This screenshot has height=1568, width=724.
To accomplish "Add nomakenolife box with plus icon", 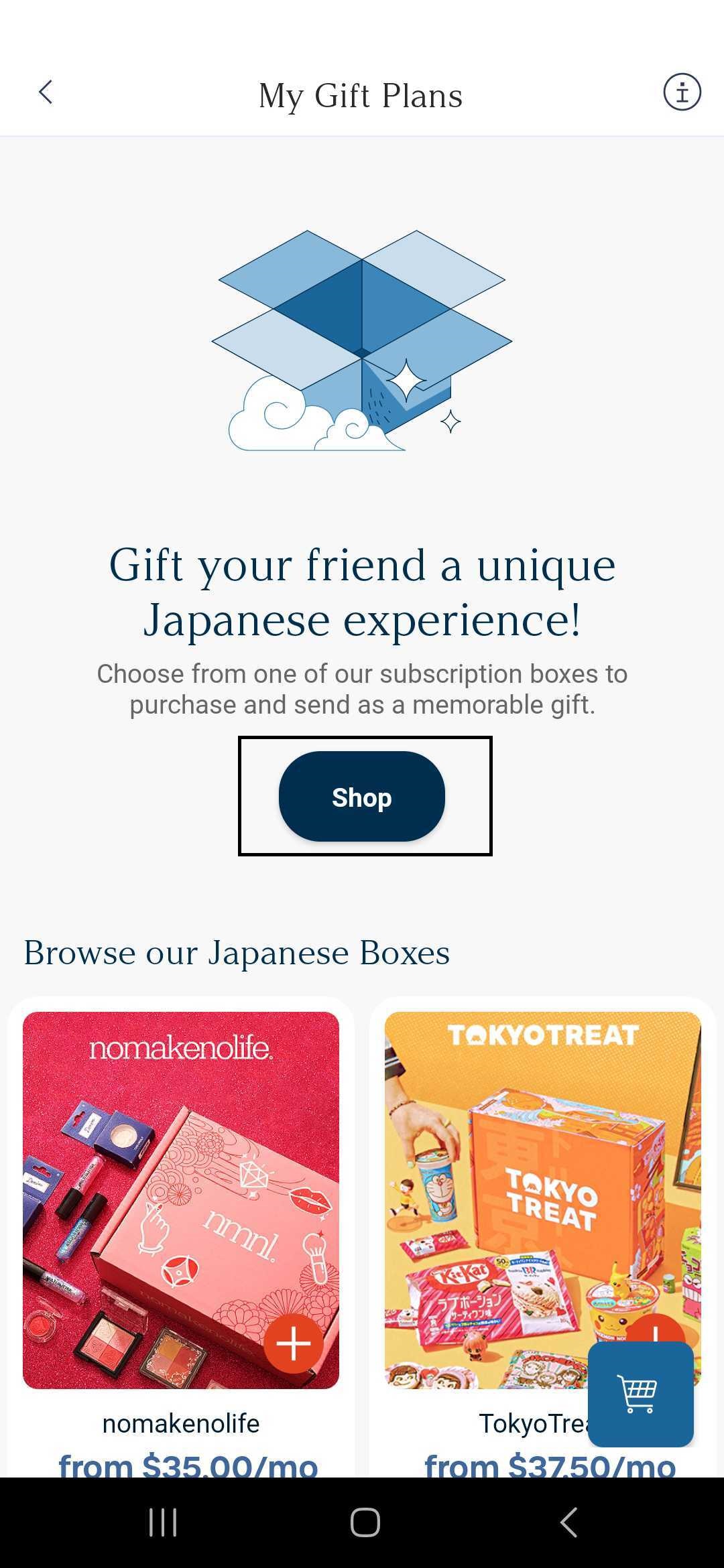I will pyautogui.click(x=293, y=1344).
